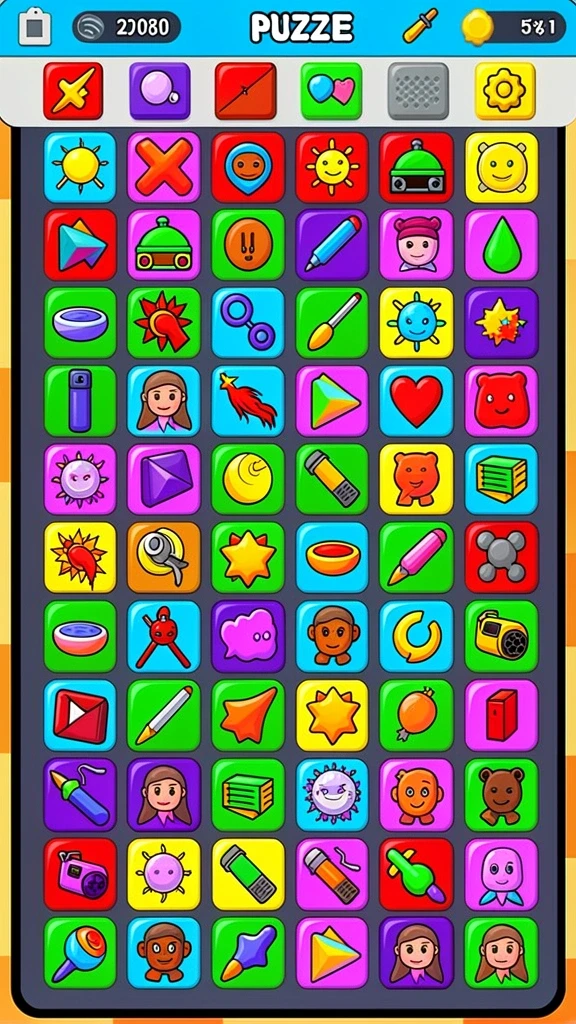Select the red cabinet tile
This screenshot has height=1024, width=576.
pos(501,715)
